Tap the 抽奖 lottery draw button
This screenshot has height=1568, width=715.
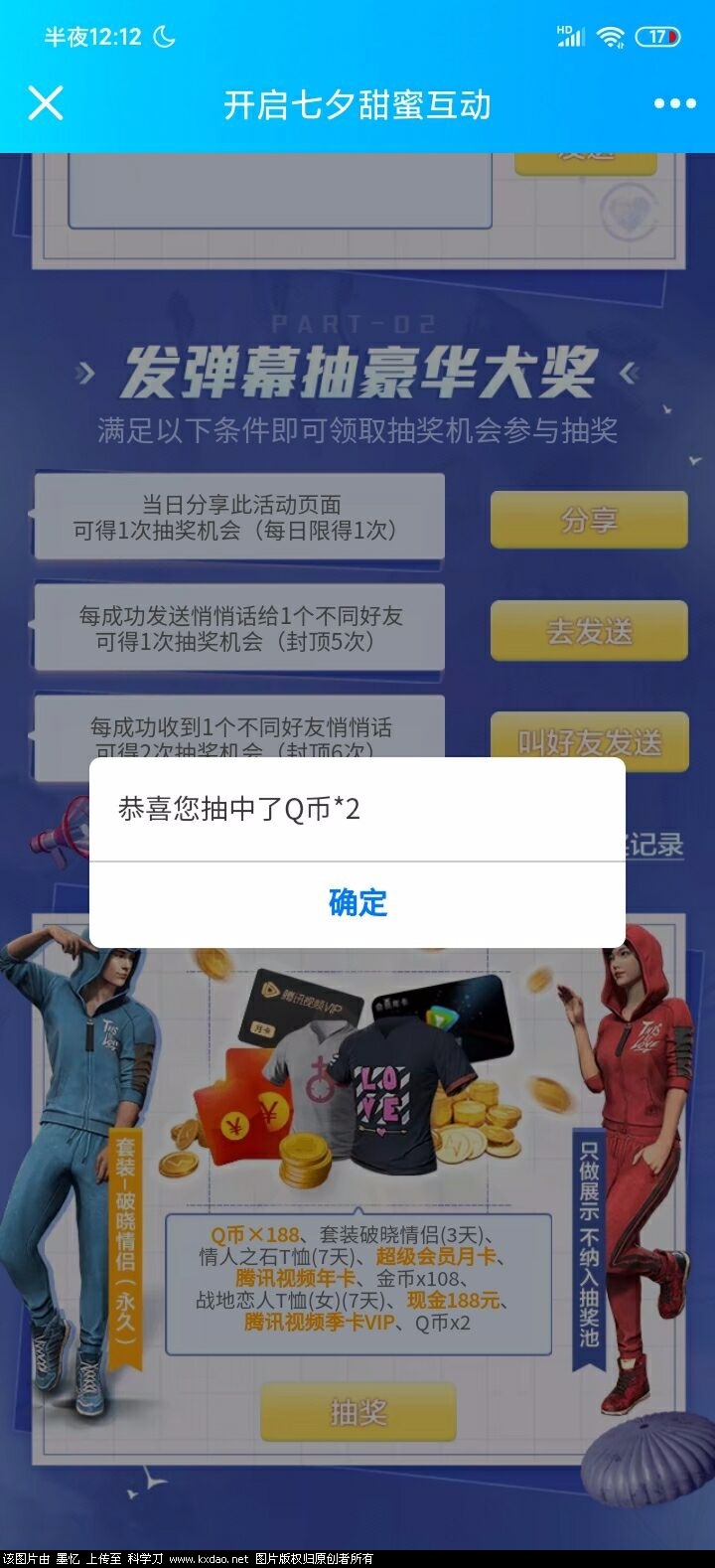358,1411
